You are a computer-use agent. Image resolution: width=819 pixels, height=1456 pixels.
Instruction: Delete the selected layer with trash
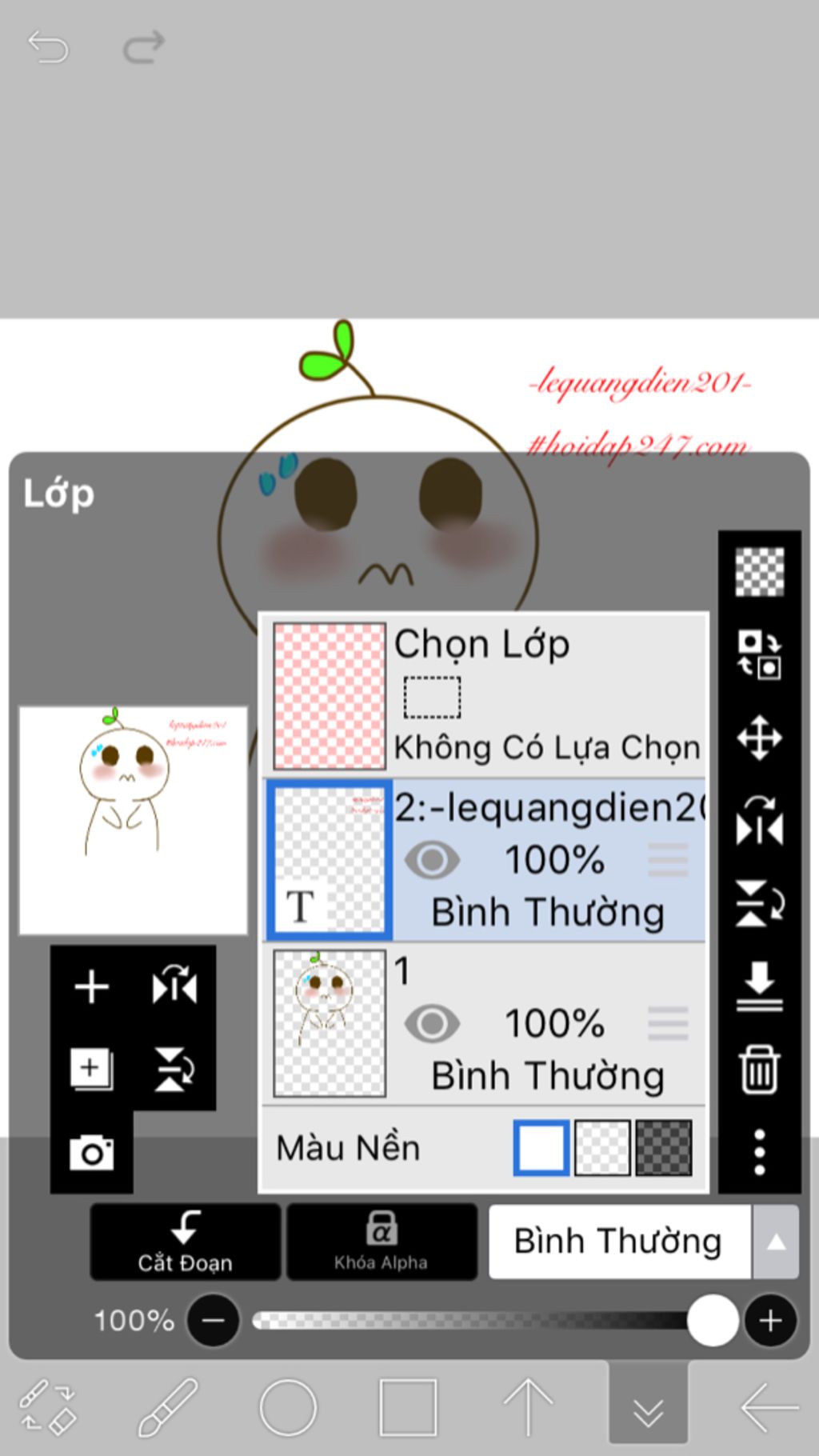[759, 1069]
